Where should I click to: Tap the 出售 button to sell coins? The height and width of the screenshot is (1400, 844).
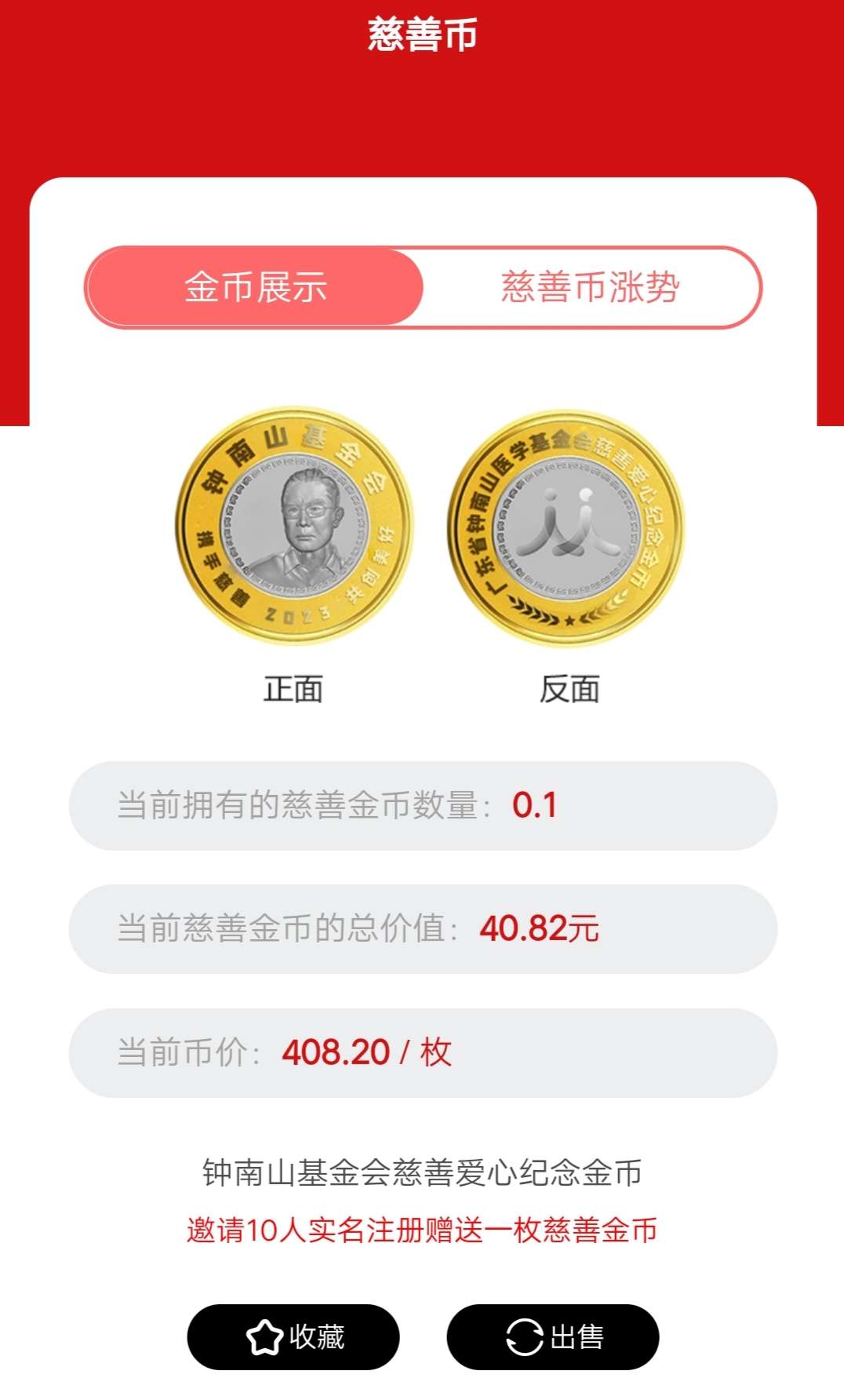pyautogui.click(x=553, y=1336)
